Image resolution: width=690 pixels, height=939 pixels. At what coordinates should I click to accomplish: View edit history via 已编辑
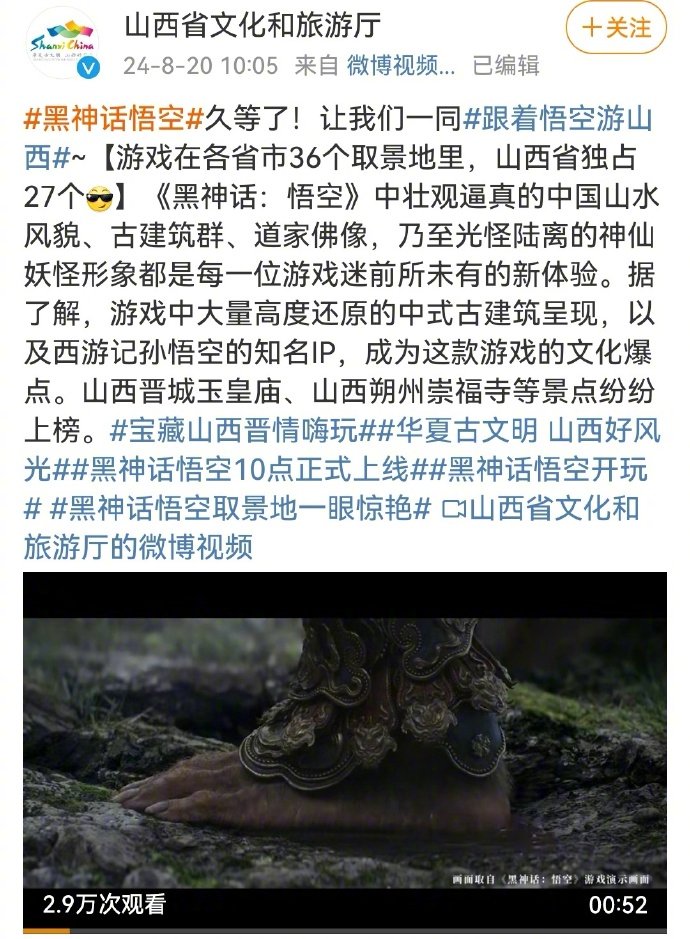click(504, 66)
